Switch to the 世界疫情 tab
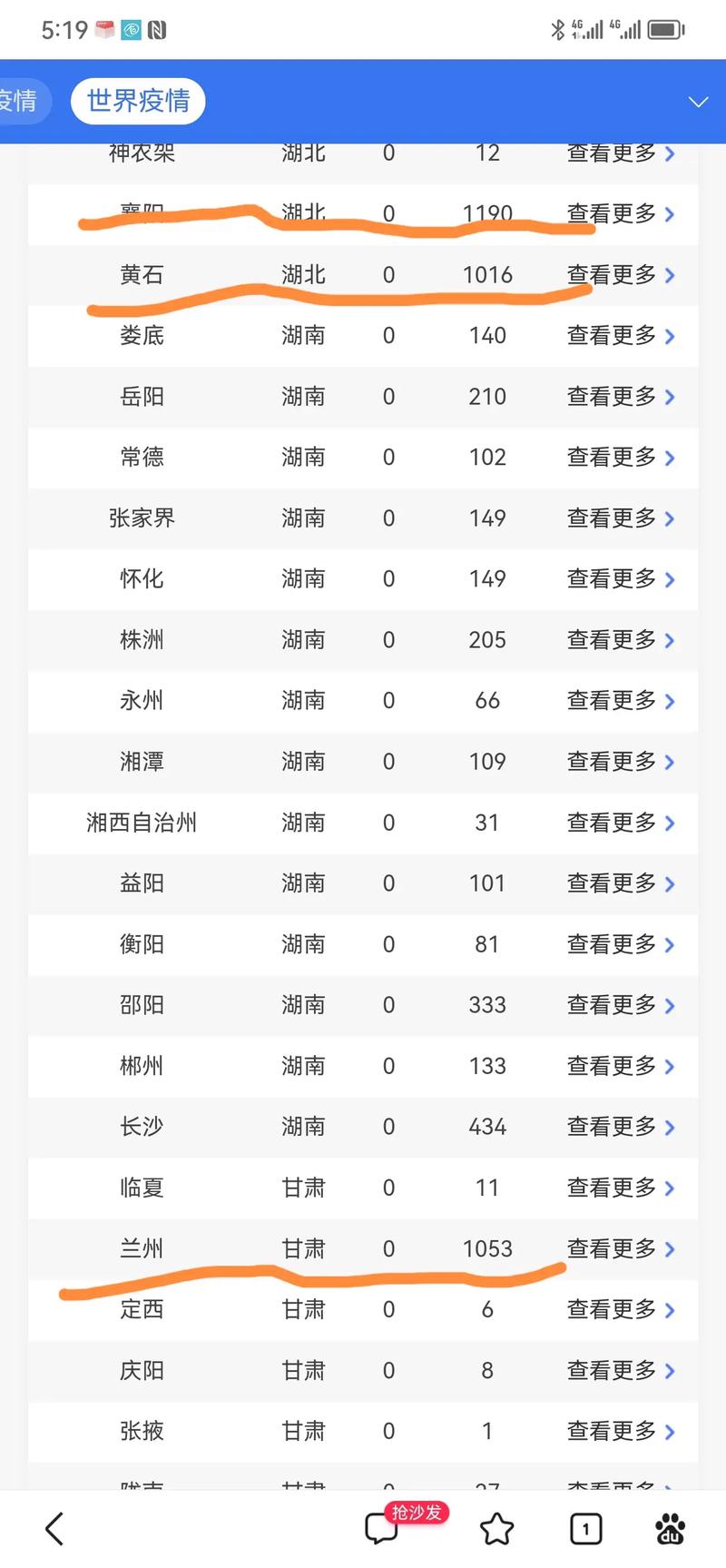Viewport: 726px width, 1568px height. (138, 101)
